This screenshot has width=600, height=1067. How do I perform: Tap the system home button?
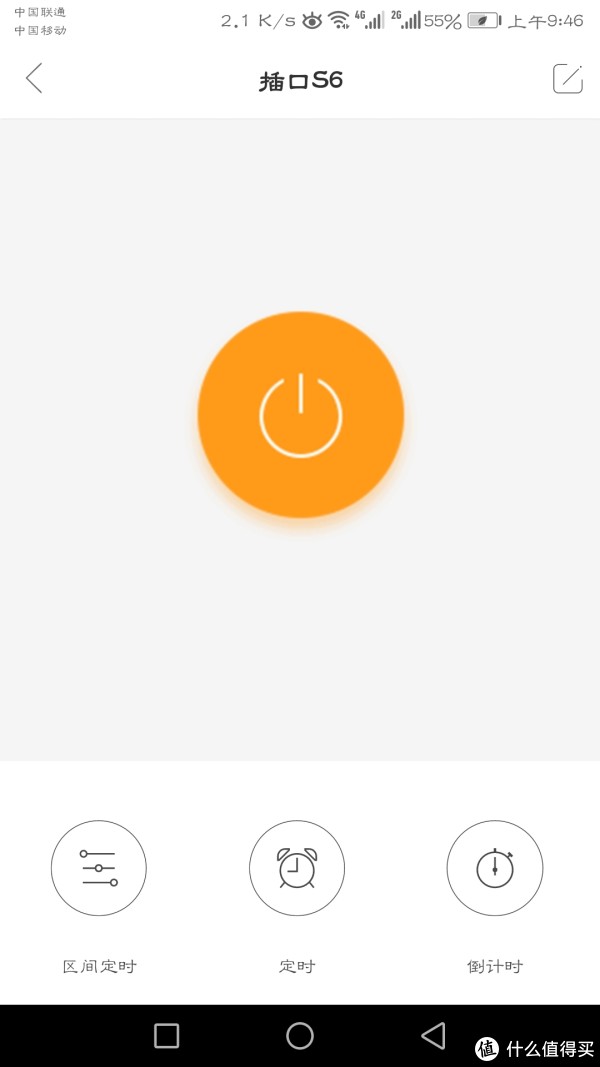pos(300,1036)
